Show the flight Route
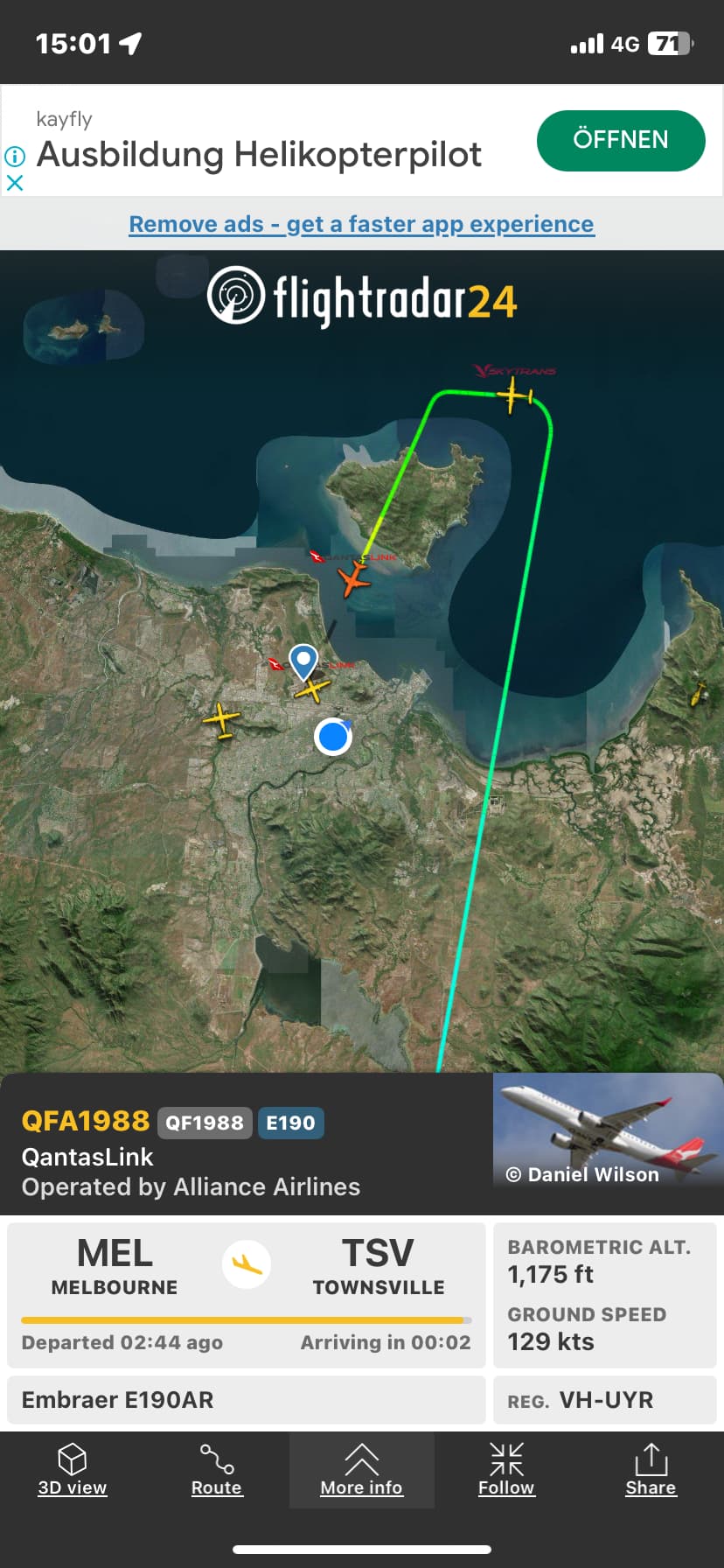724x1568 pixels. pyautogui.click(x=216, y=1470)
